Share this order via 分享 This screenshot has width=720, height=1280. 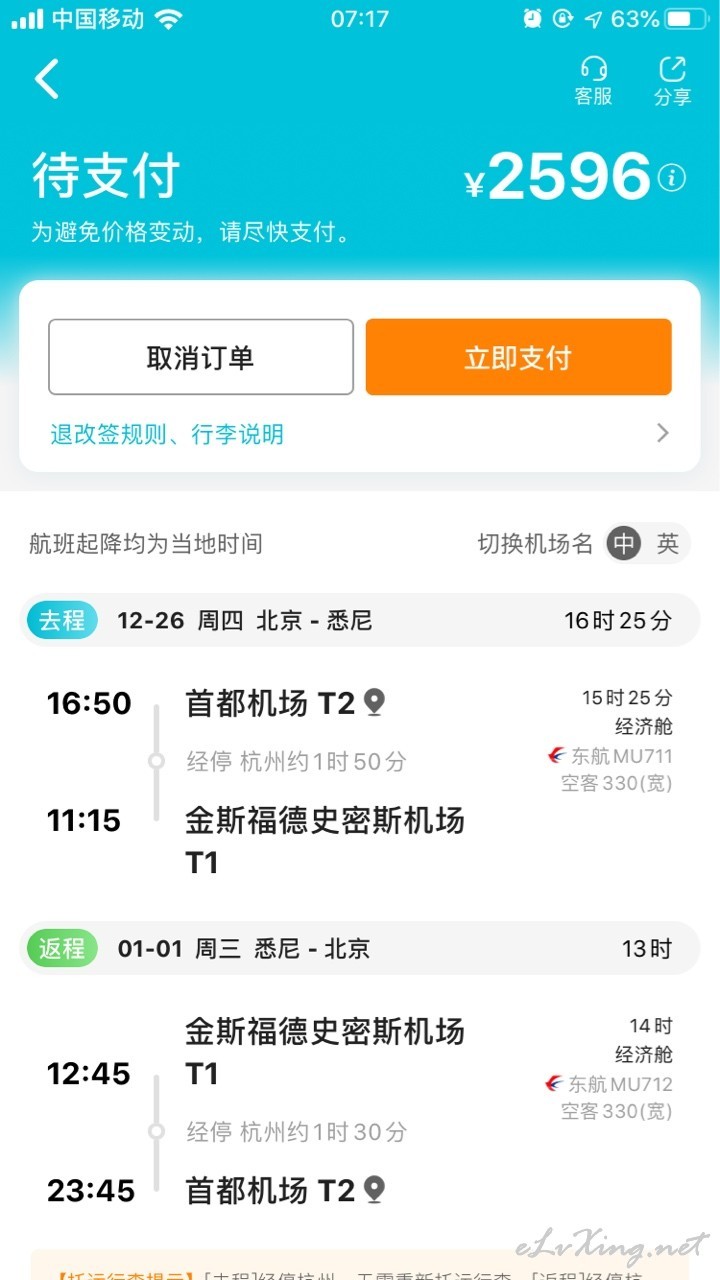(672, 81)
